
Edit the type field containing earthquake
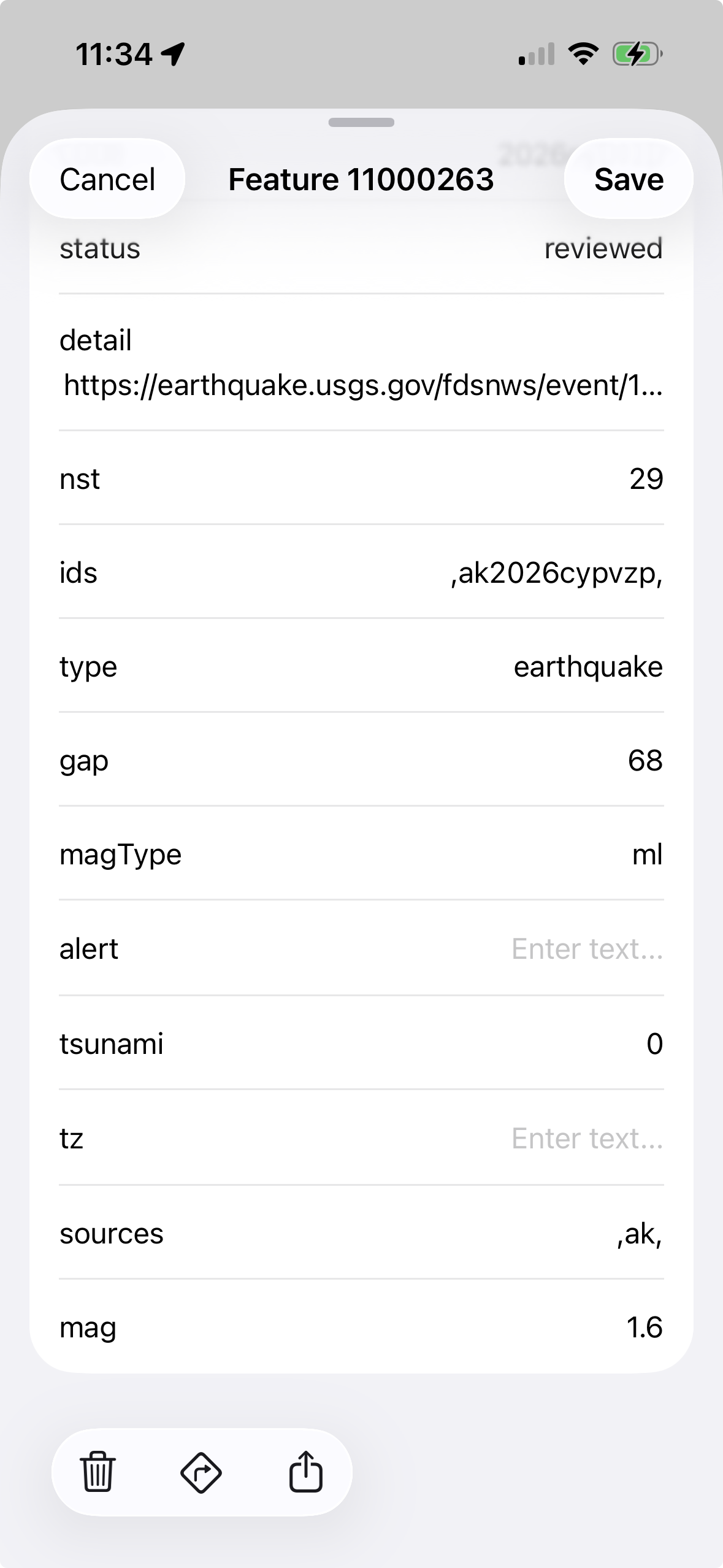click(x=587, y=667)
